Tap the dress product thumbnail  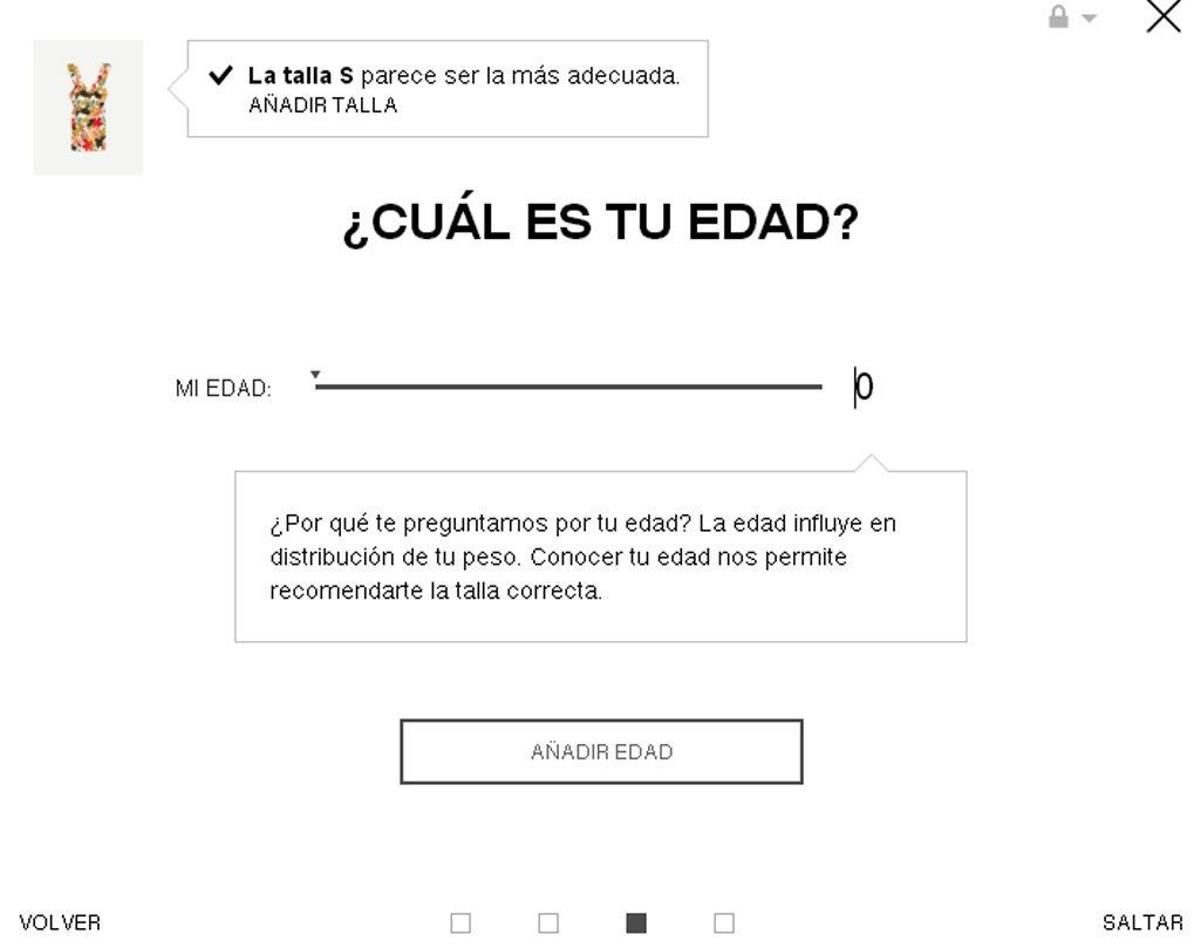(88, 107)
